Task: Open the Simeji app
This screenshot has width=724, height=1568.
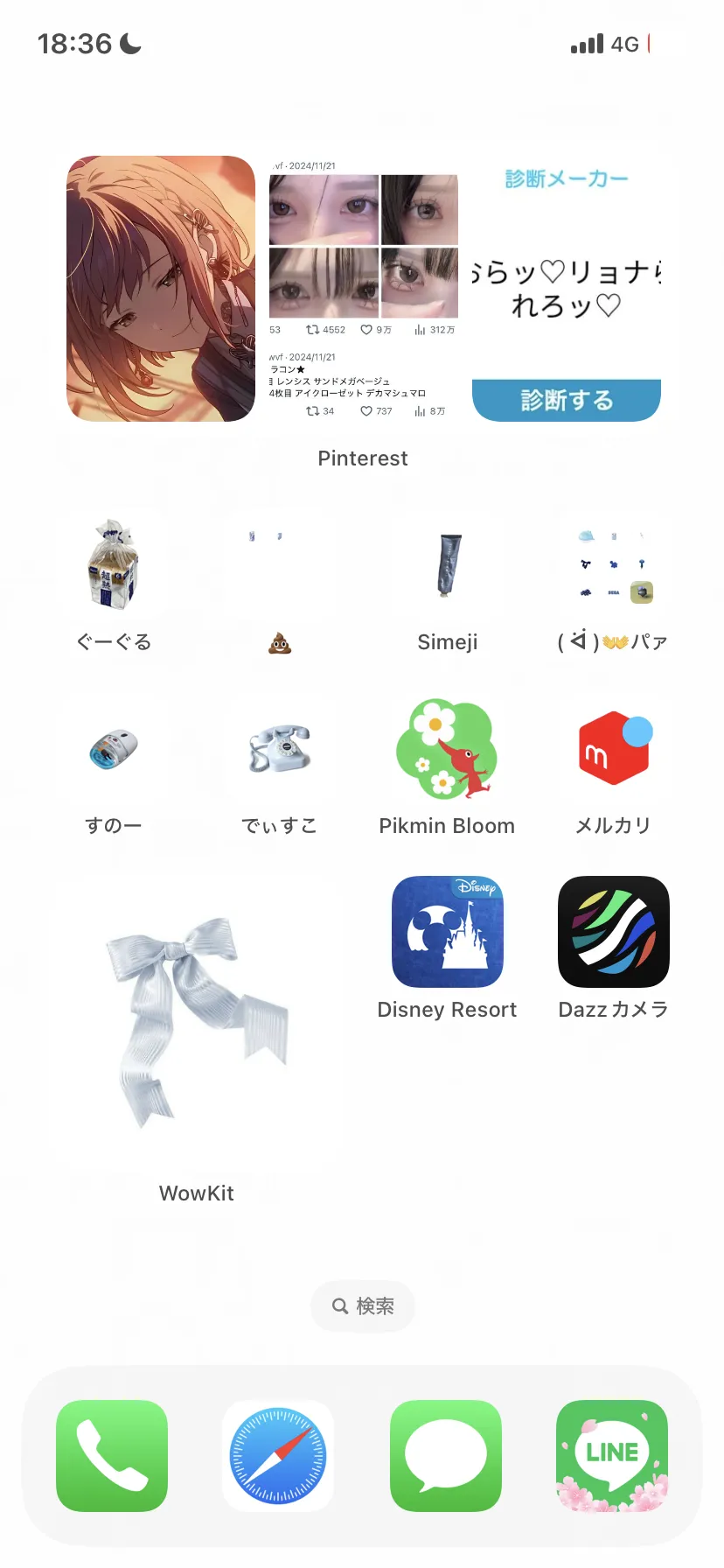Action: pos(448,564)
